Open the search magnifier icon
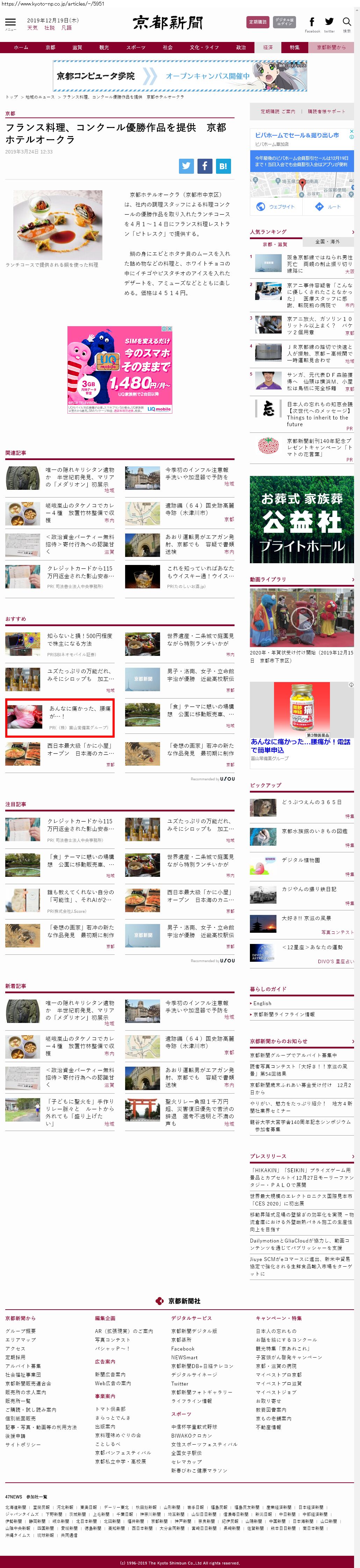This screenshot has height=1568, width=360. click(x=347, y=22)
